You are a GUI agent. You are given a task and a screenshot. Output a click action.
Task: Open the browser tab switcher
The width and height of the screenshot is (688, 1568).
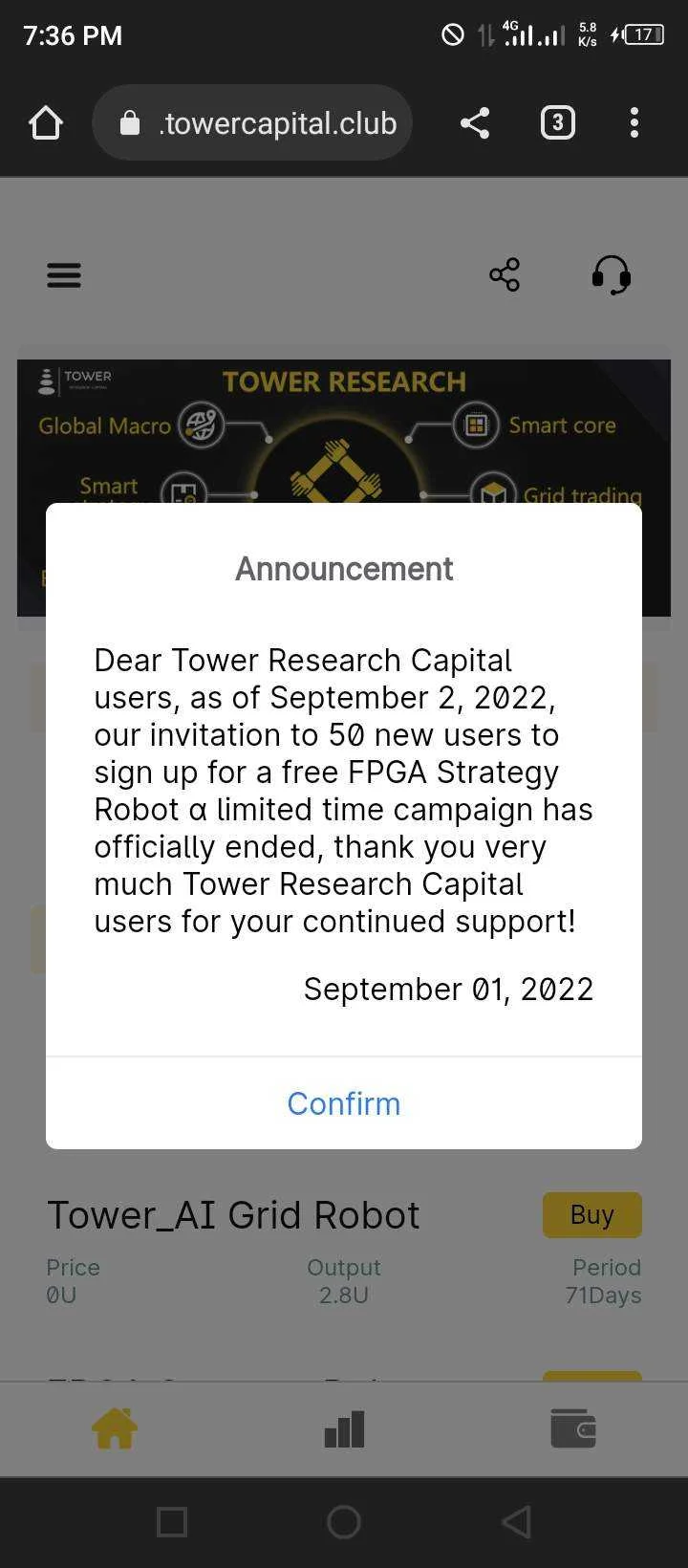click(558, 123)
